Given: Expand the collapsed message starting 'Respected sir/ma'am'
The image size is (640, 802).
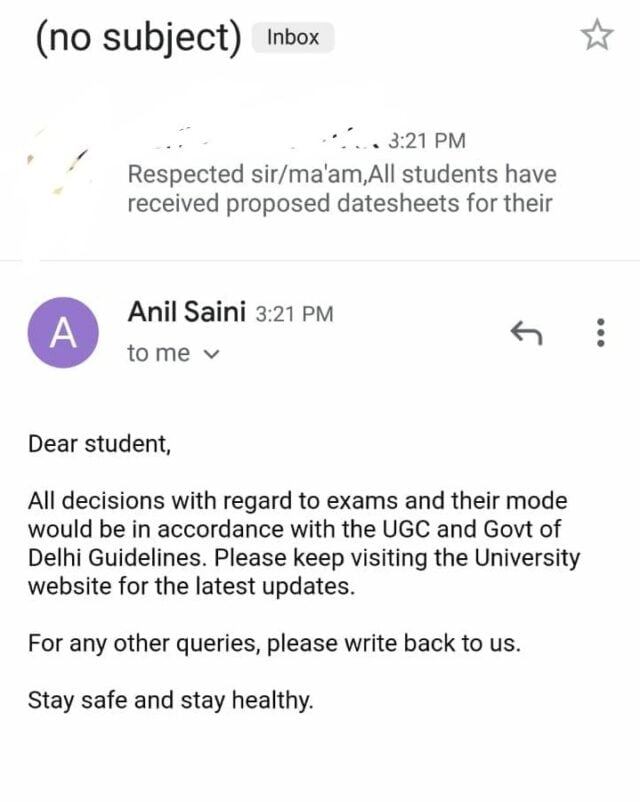Looking at the screenshot, I should (x=340, y=189).
